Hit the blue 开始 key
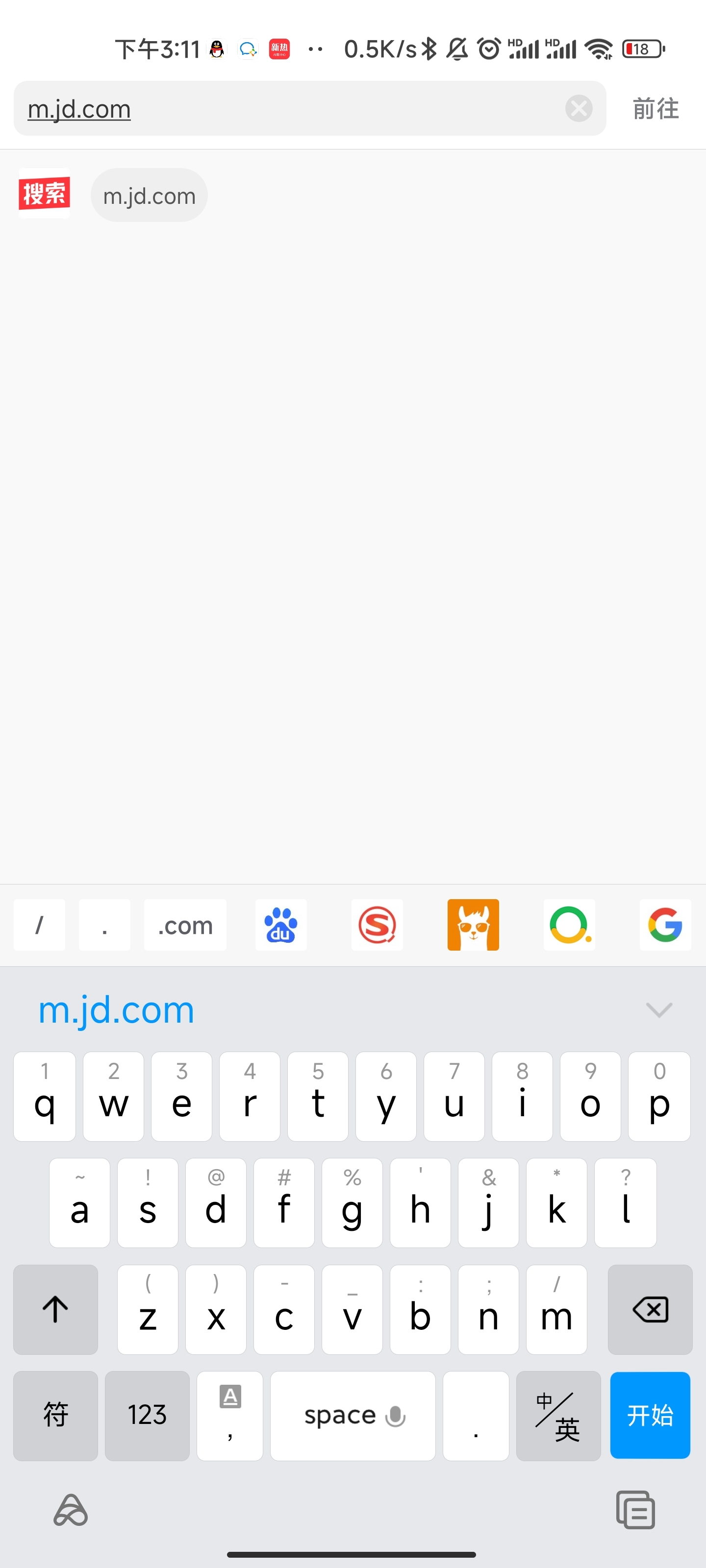This screenshot has height=1568, width=706. [x=650, y=1415]
